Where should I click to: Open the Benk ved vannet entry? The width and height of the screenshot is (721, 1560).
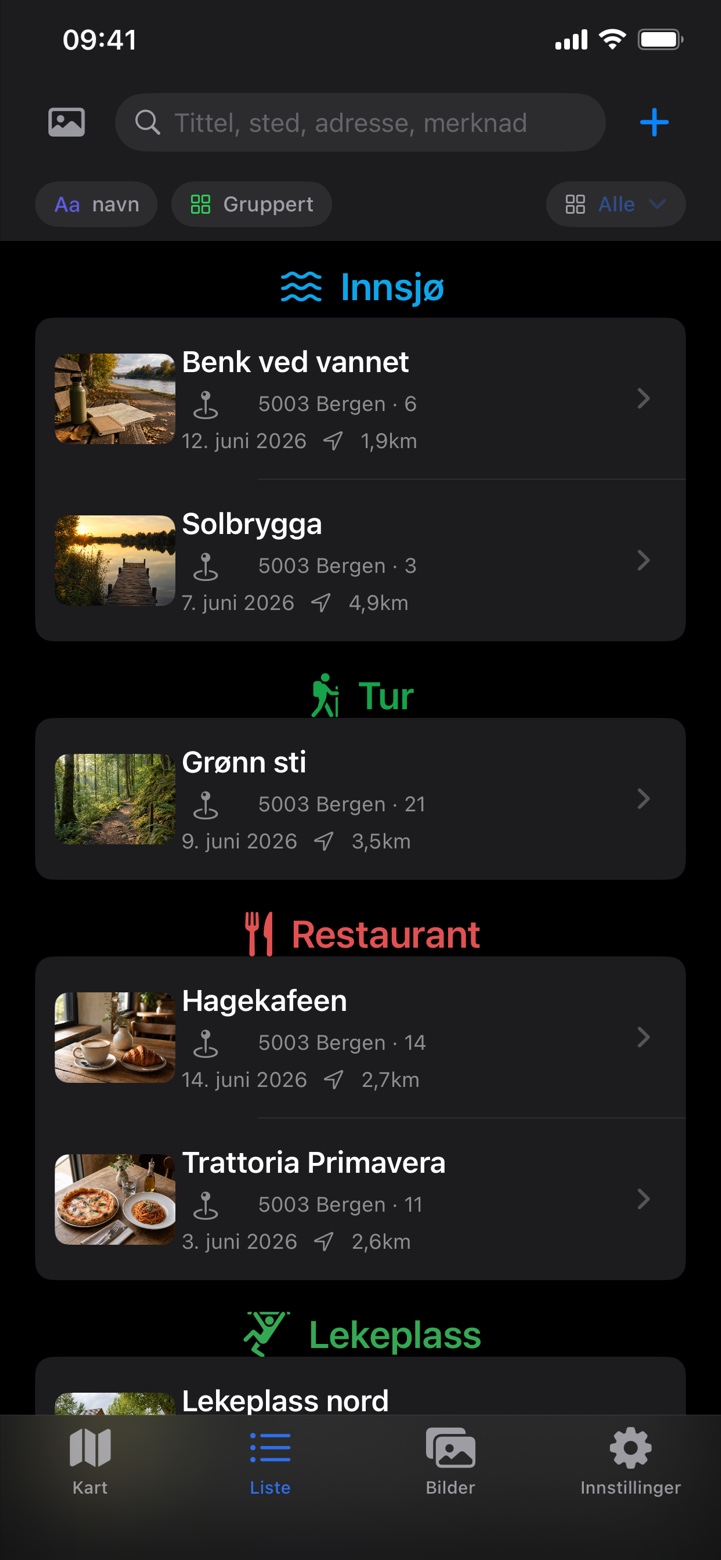coord(360,399)
